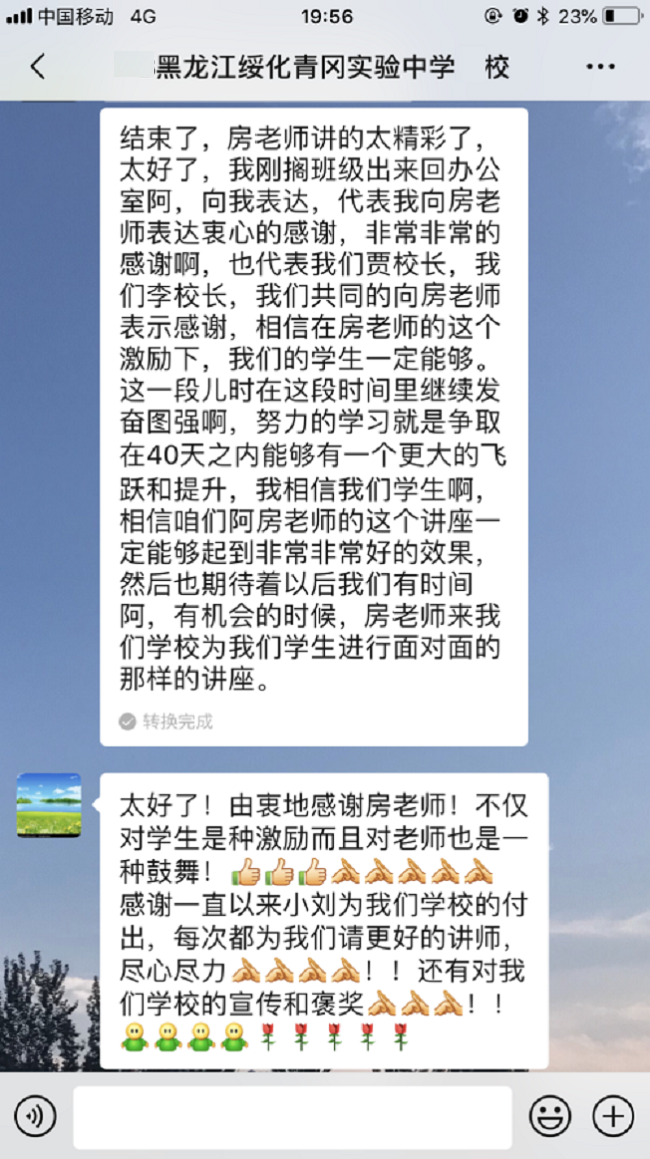Tap the message text field
The width and height of the screenshot is (650, 1159).
click(x=292, y=1116)
